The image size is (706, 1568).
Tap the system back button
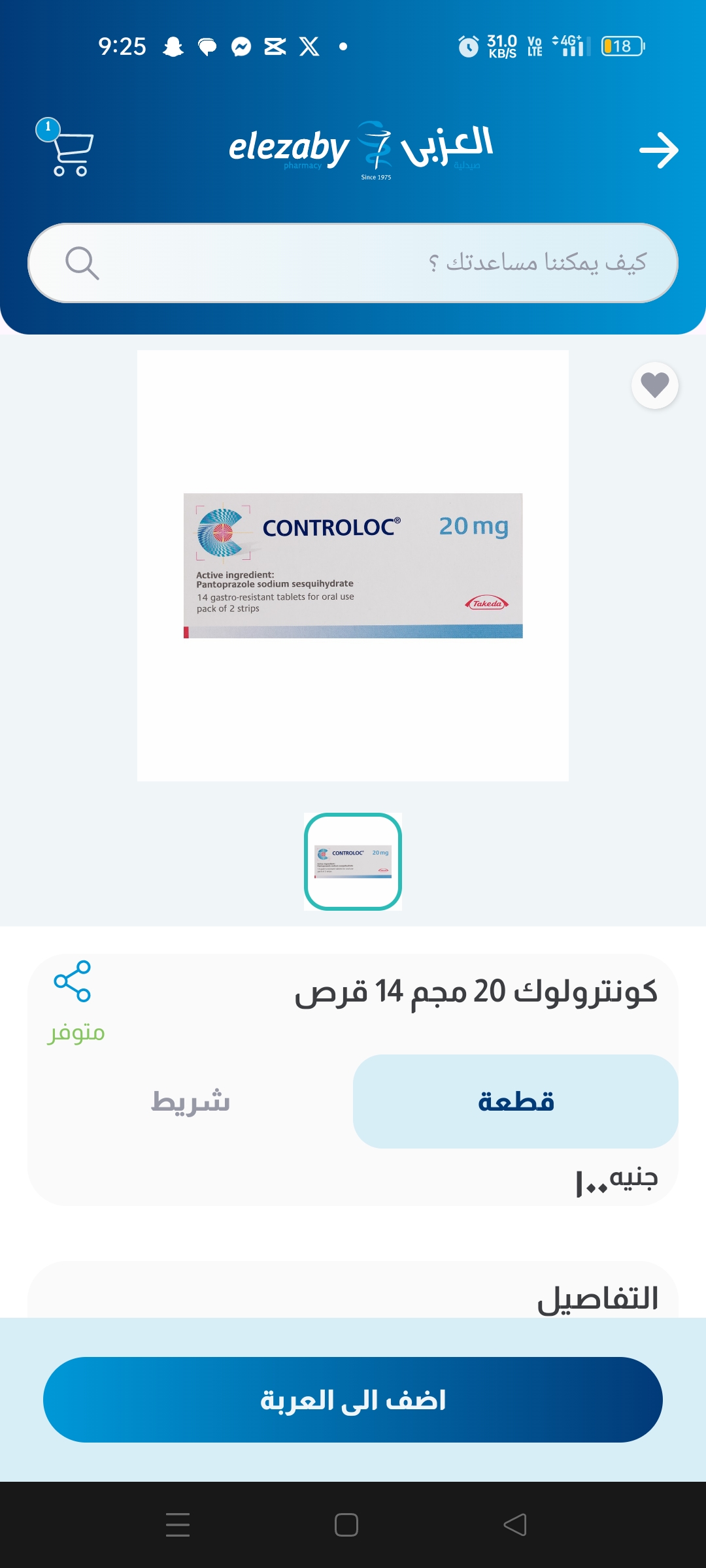tap(515, 1525)
